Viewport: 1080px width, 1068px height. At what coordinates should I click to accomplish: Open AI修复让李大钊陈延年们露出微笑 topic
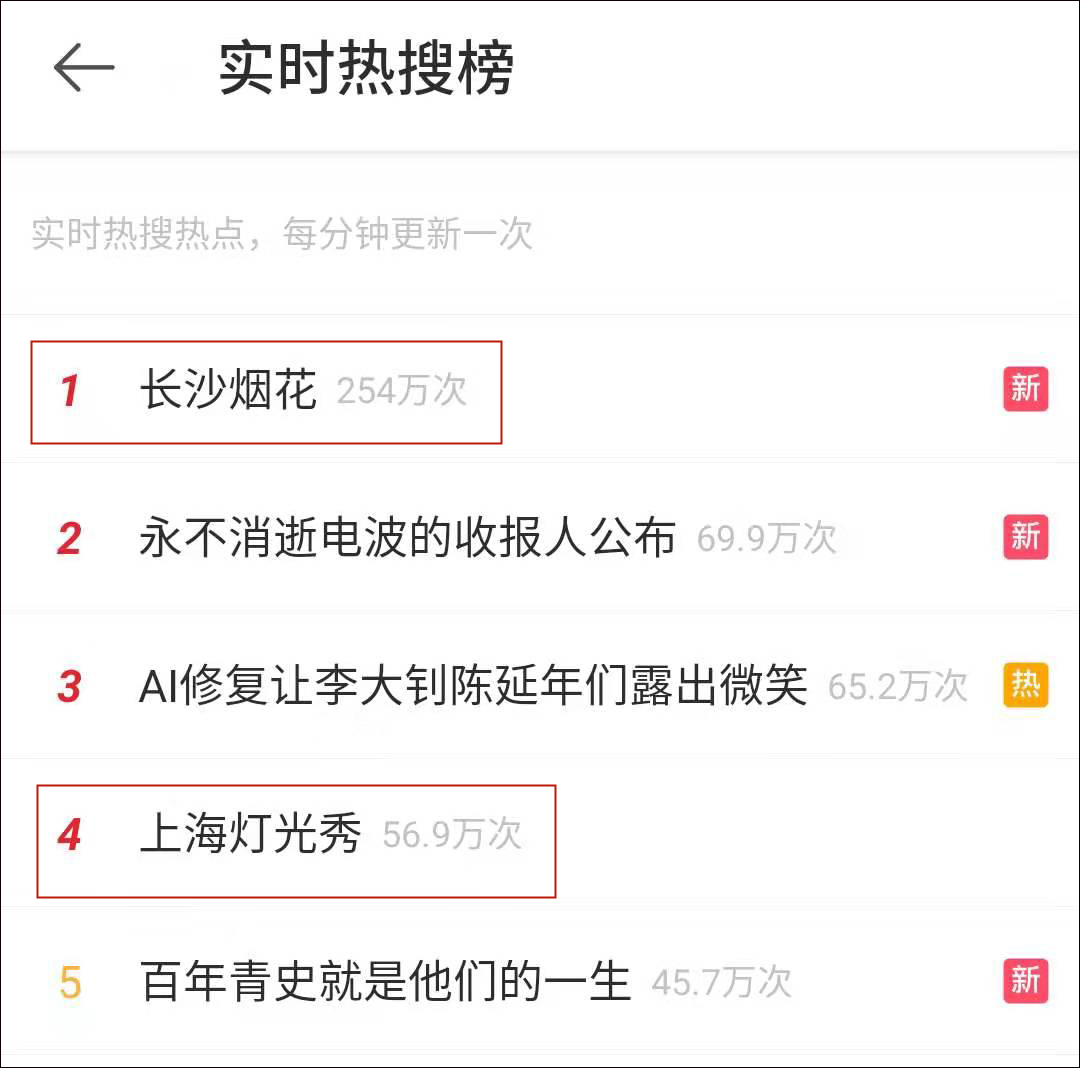[472, 686]
